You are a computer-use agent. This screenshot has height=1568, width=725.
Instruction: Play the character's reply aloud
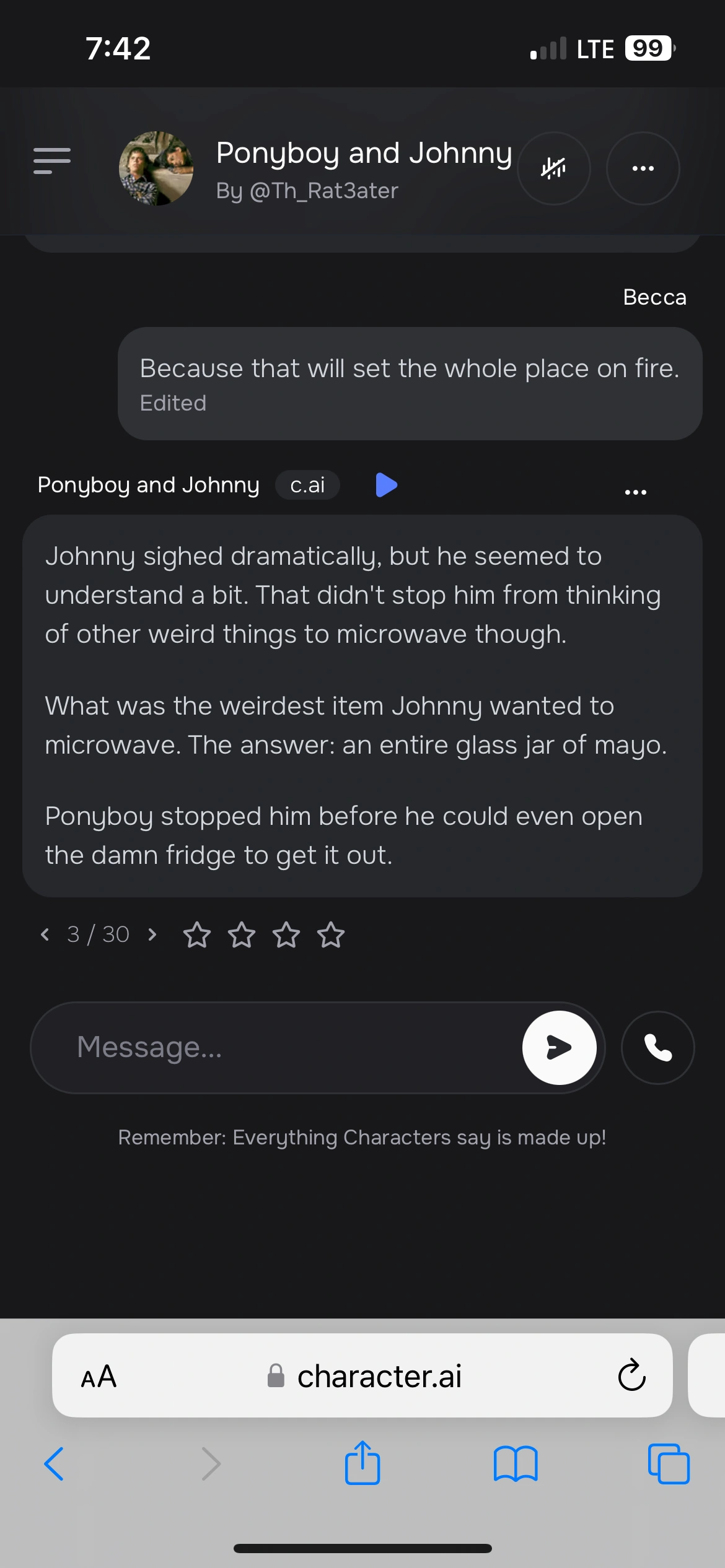386,485
